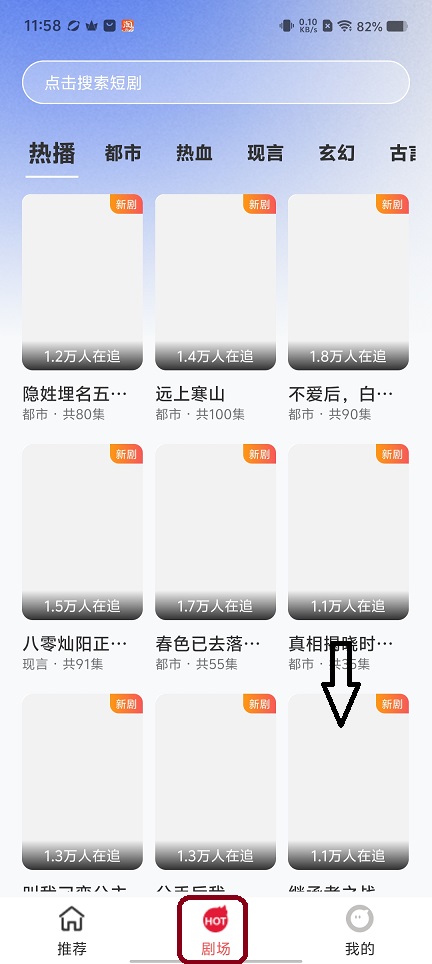This screenshot has width=432, height=964.
Task: Switch to the 都市 category tab
Action: tap(123, 152)
